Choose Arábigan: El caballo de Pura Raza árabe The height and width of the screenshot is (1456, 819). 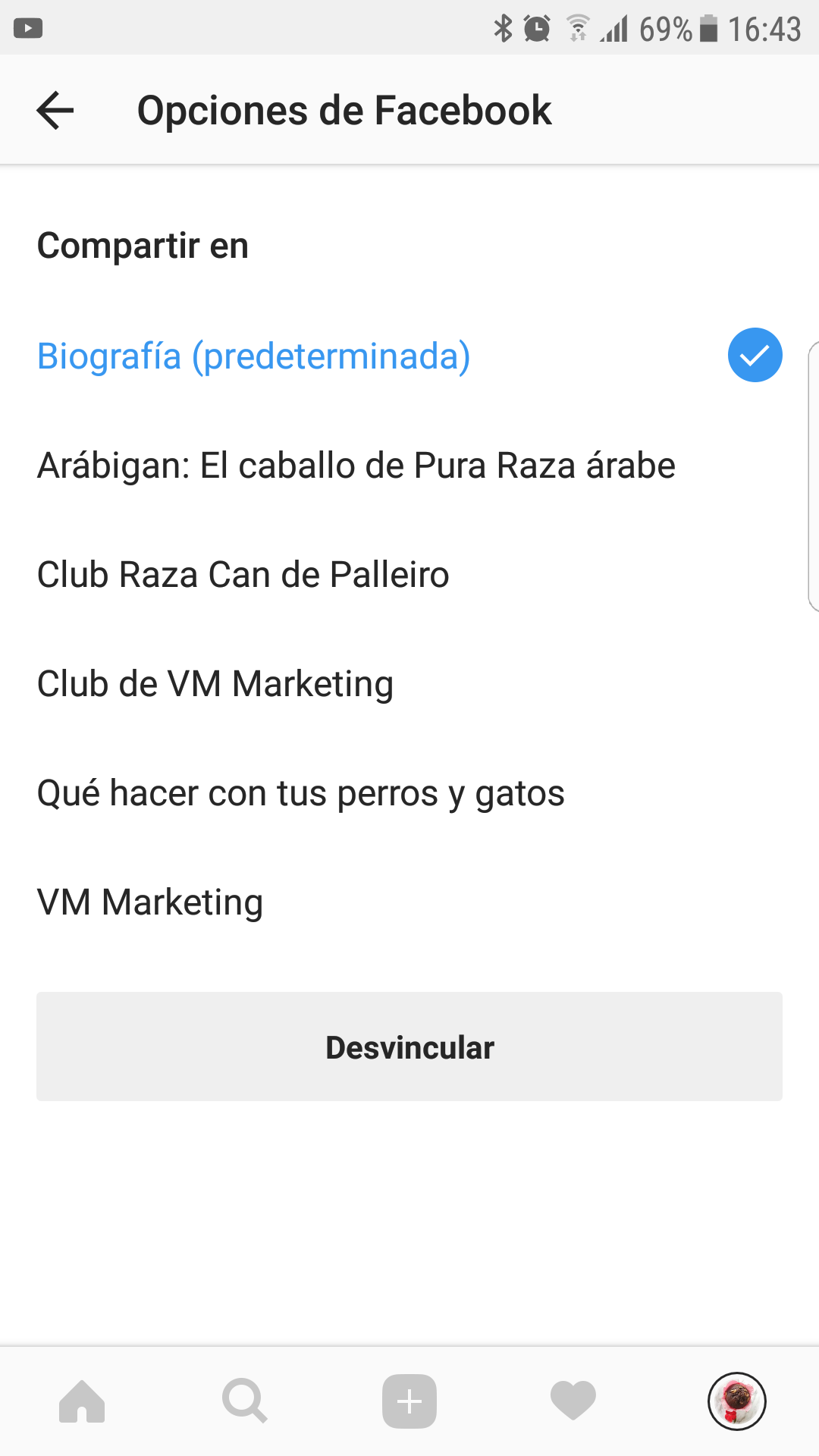pyautogui.click(x=356, y=466)
